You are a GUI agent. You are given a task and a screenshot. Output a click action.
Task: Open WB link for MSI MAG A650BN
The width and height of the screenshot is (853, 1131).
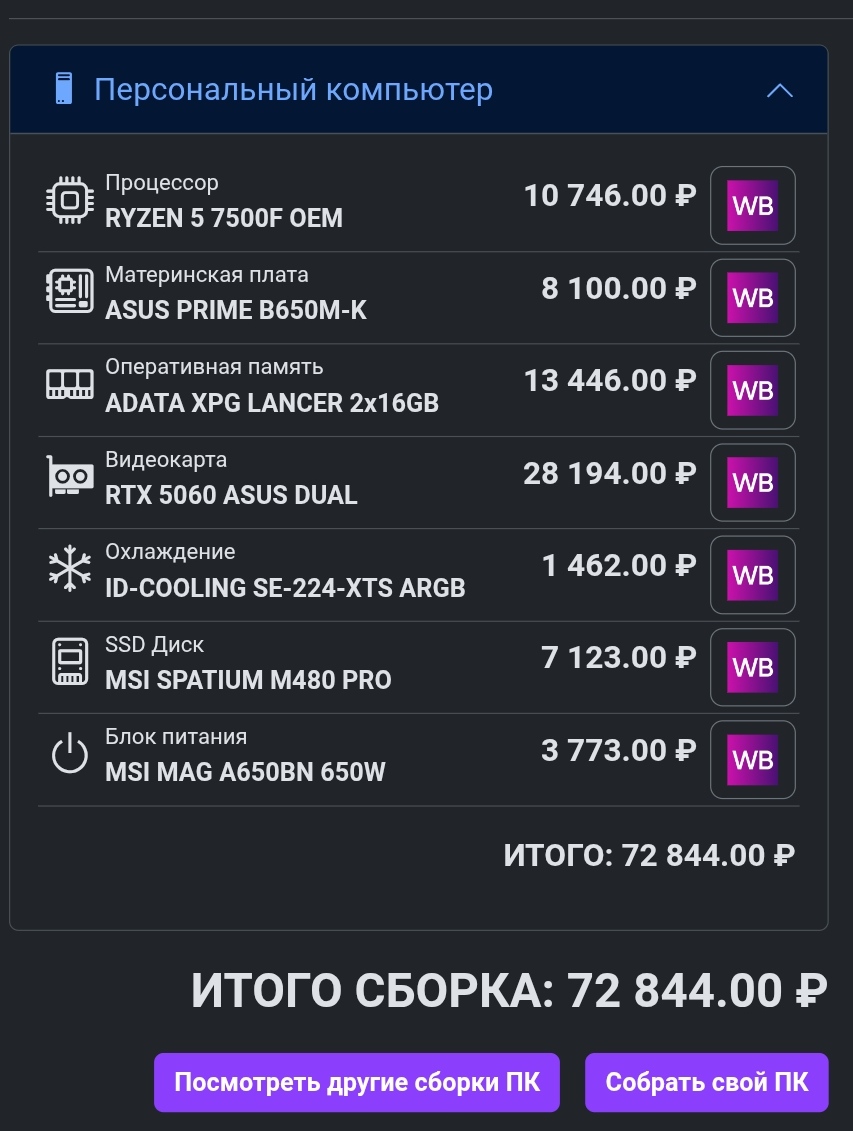pyautogui.click(x=752, y=760)
